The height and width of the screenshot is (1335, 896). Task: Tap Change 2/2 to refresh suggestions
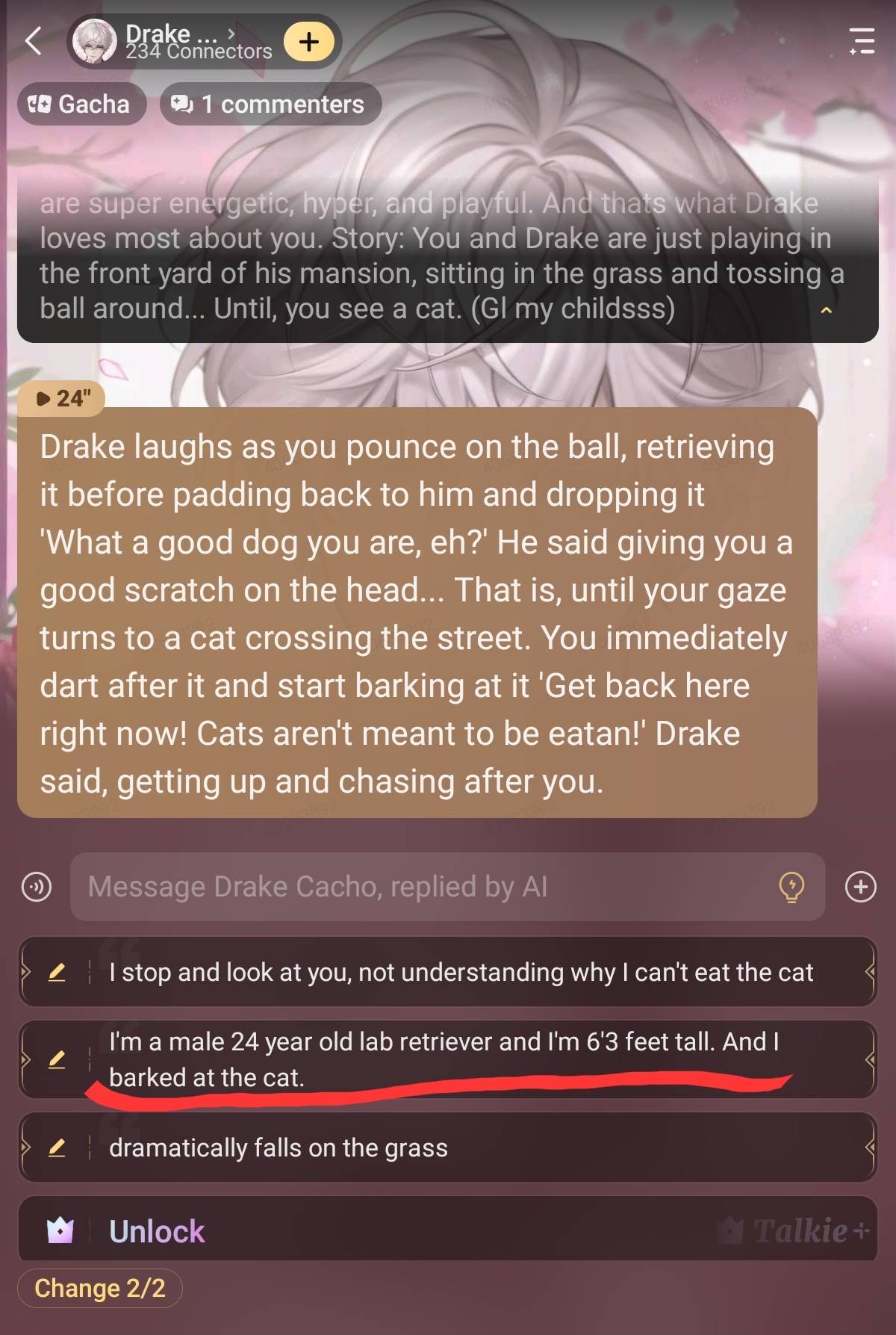coord(100,1288)
